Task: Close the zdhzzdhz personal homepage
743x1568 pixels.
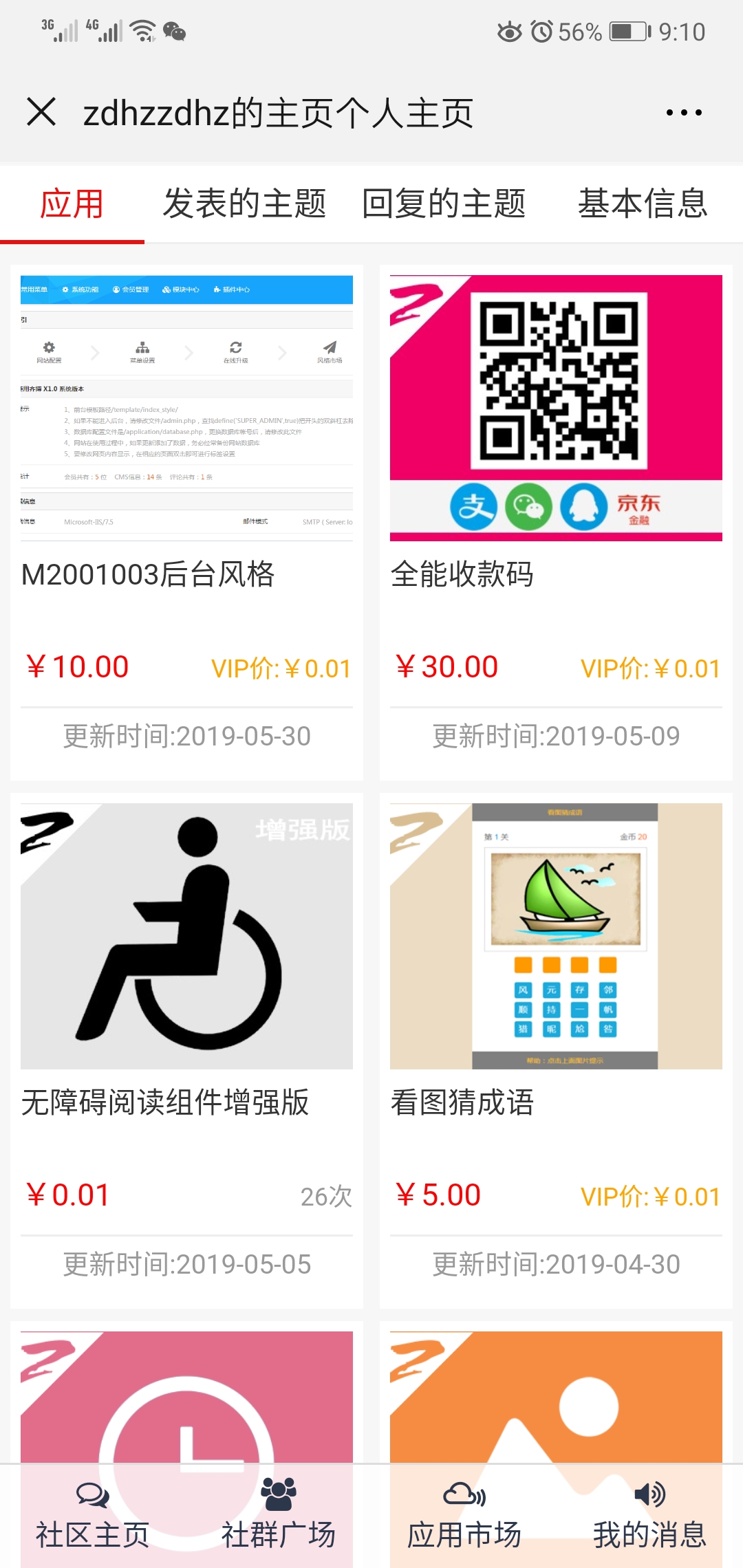Action: [x=41, y=111]
